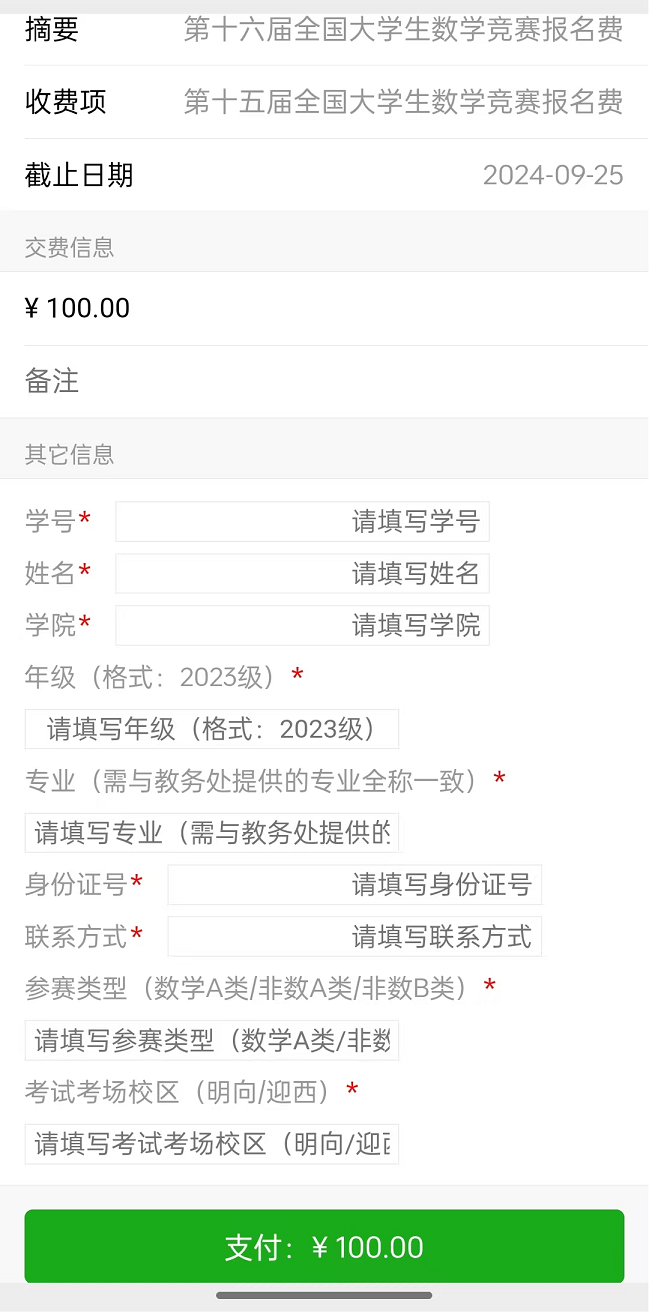
Task: Tap the 学号 input field
Action: point(302,522)
